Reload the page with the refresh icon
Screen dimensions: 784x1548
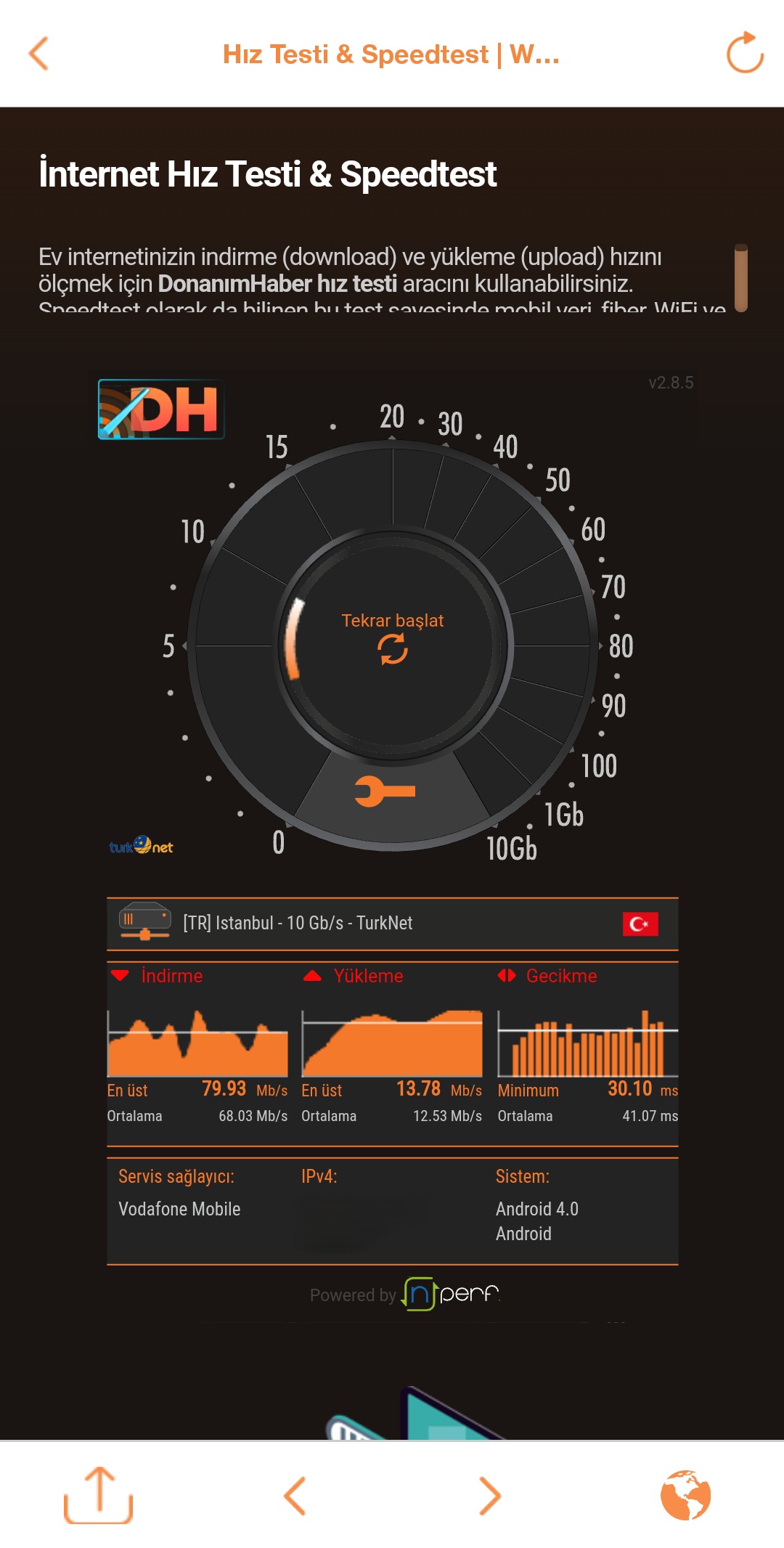tap(745, 53)
